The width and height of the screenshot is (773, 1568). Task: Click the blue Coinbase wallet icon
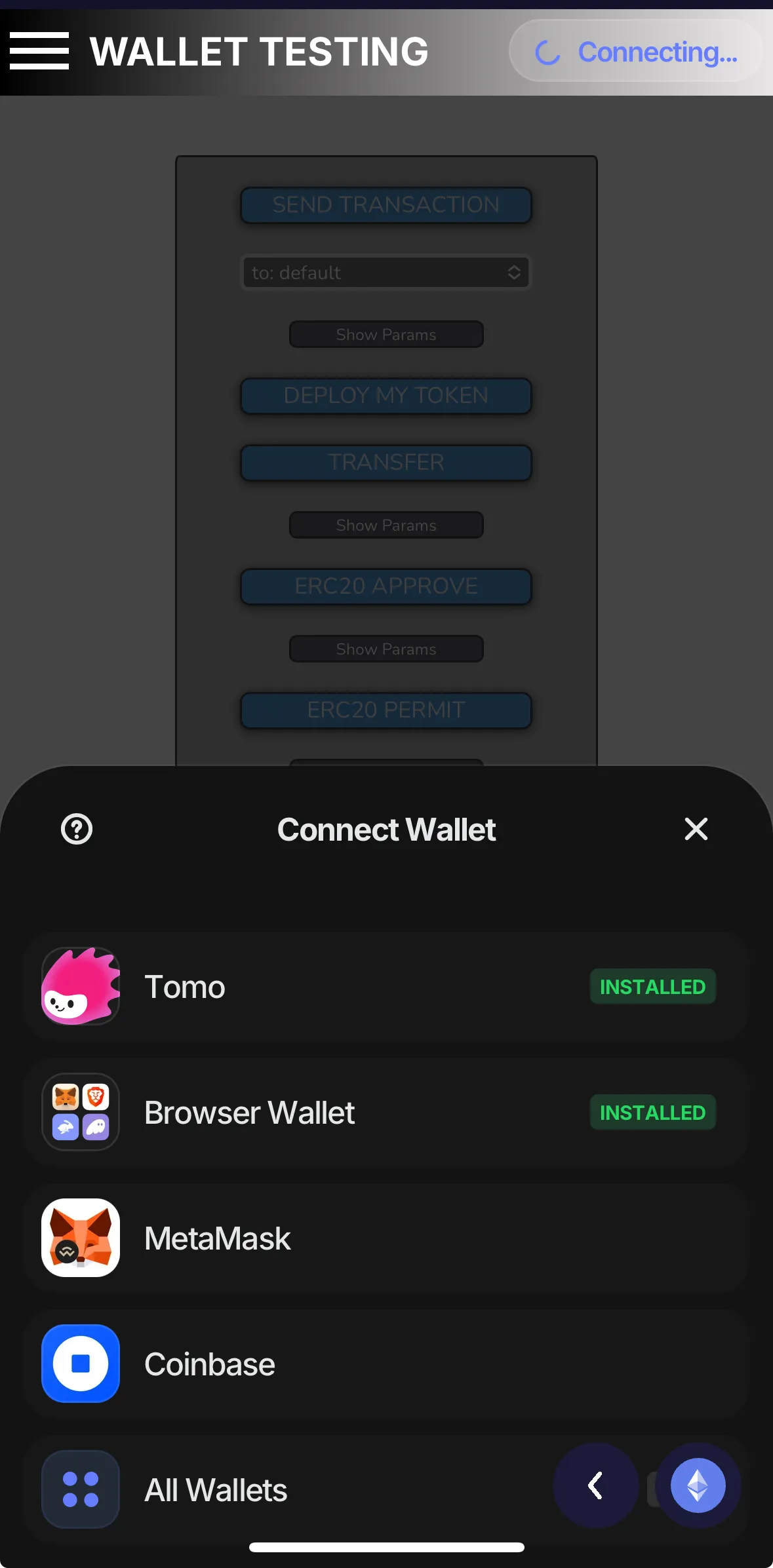[80, 1364]
